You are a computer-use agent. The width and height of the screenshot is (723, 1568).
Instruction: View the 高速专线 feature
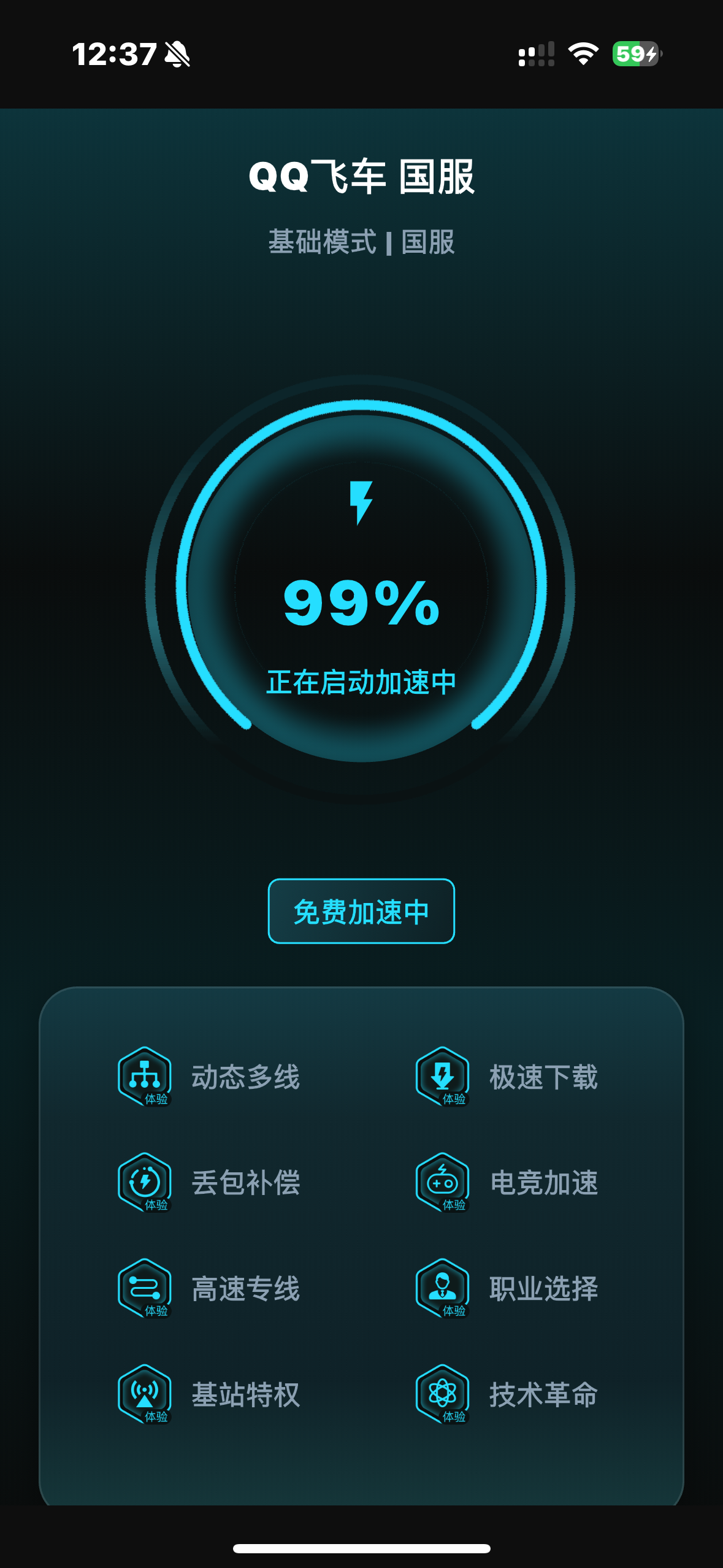pyautogui.click(x=208, y=1288)
